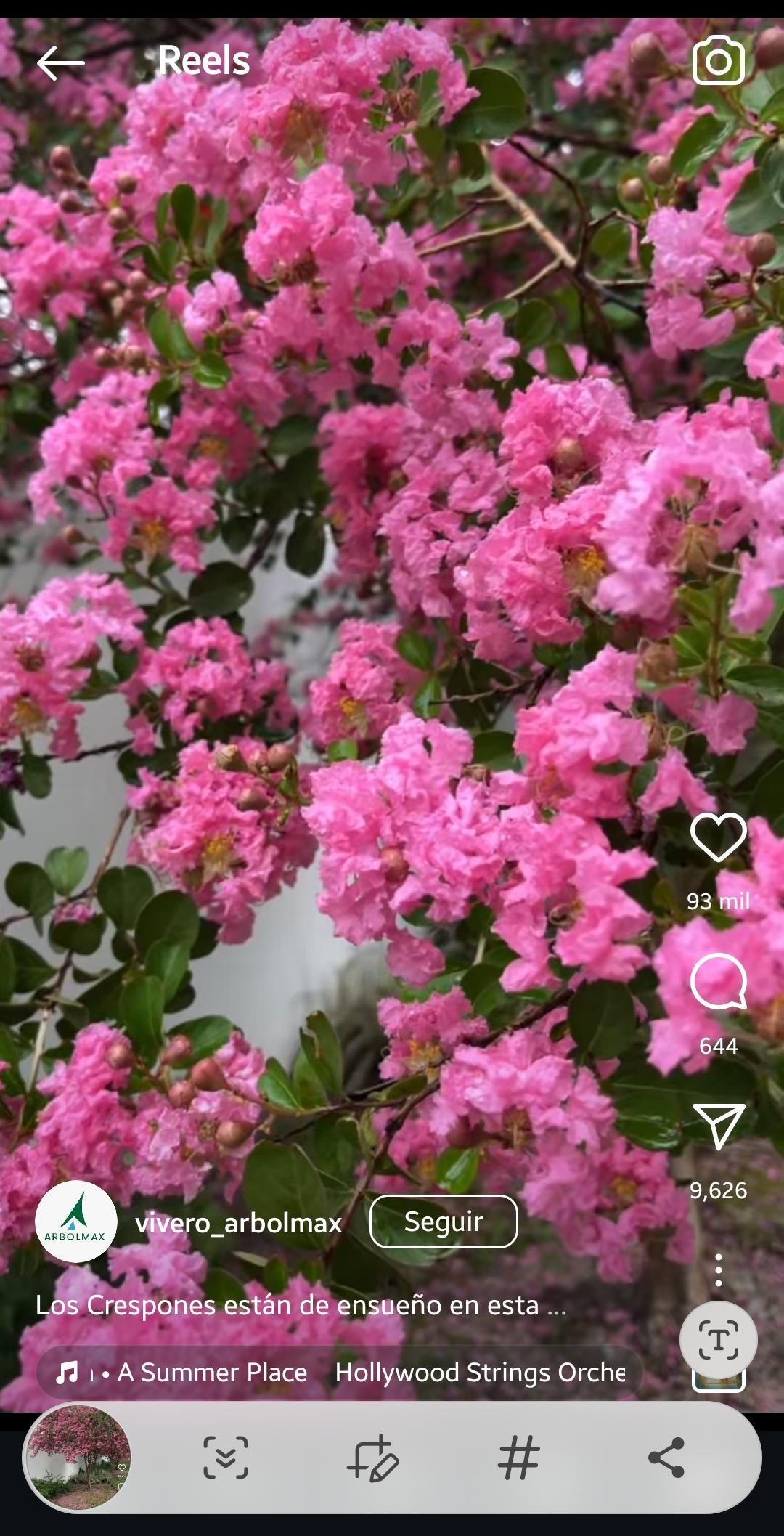784x1536 pixels.
Task: Follow vivero_arbolmax with Seguir button
Action: 444,1222
